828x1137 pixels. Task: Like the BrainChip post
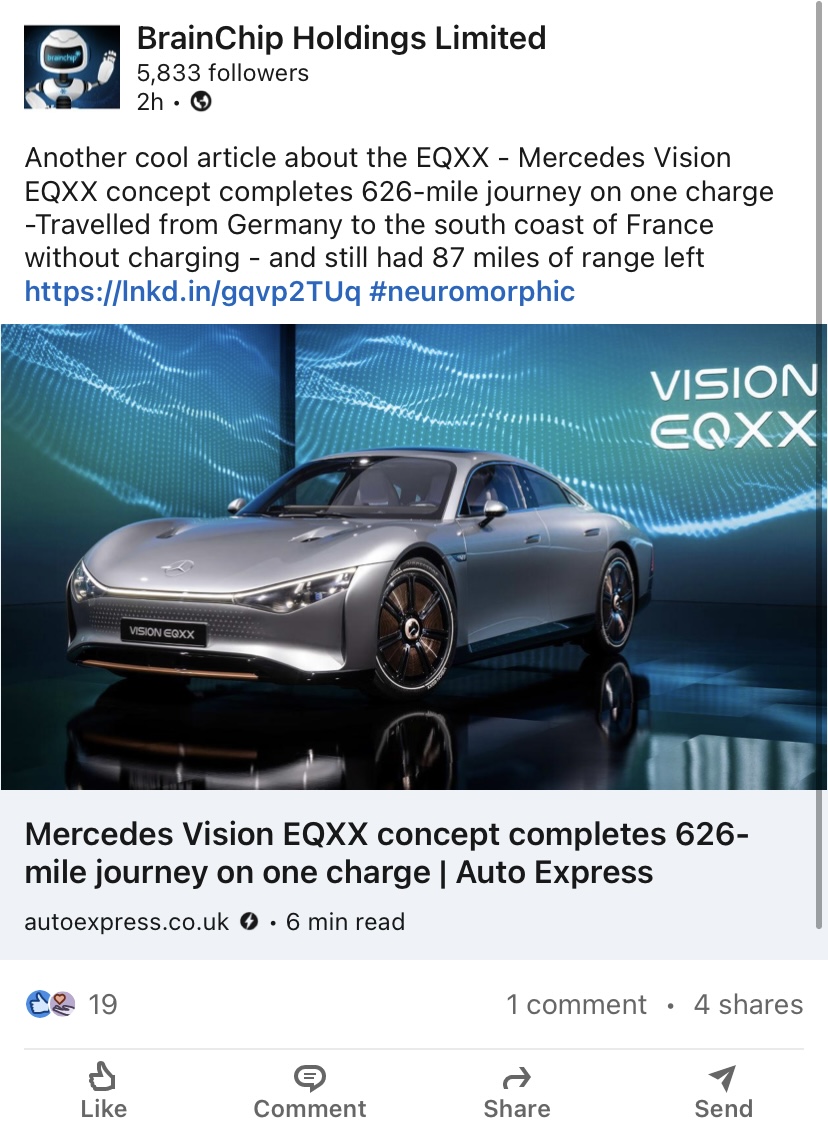click(x=104, y=1092)
